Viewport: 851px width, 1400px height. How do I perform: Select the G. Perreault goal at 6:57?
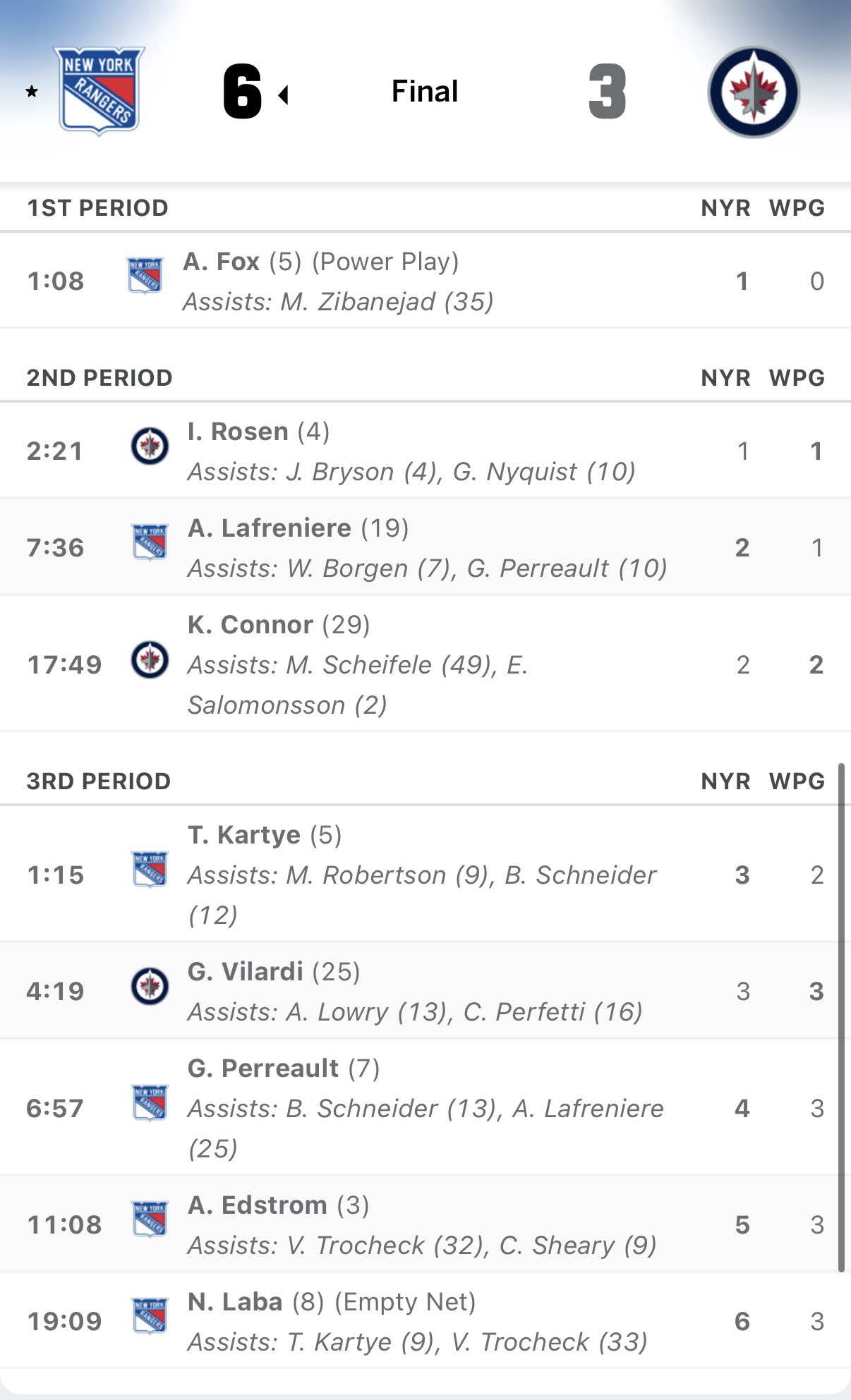point(425,1107)
